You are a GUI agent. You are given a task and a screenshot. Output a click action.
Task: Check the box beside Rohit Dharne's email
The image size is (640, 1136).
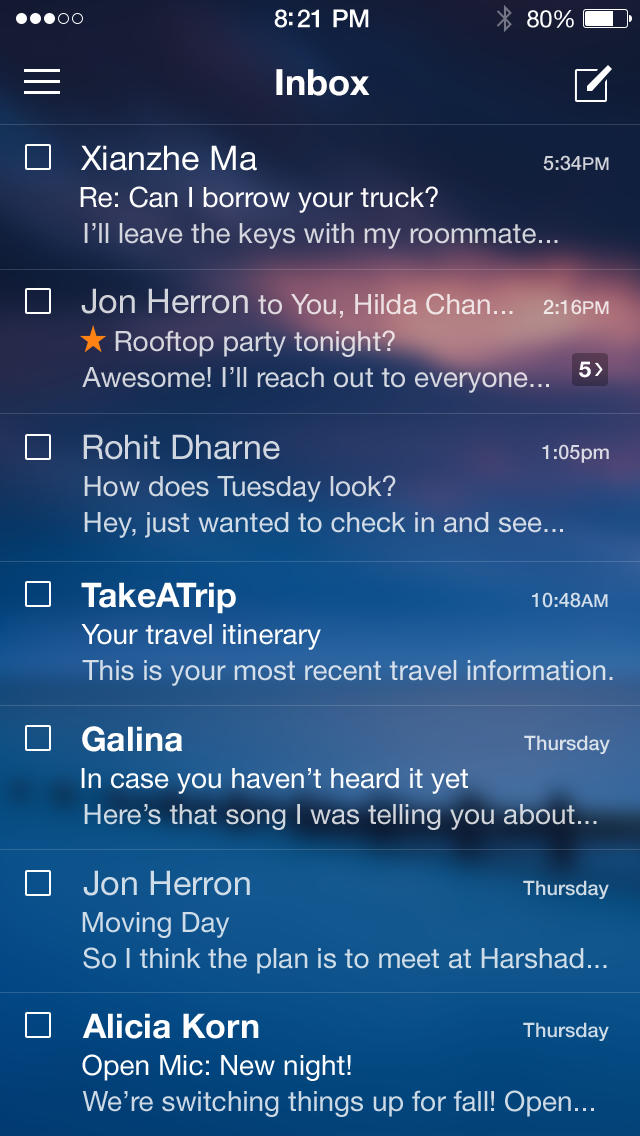[38, 447]
